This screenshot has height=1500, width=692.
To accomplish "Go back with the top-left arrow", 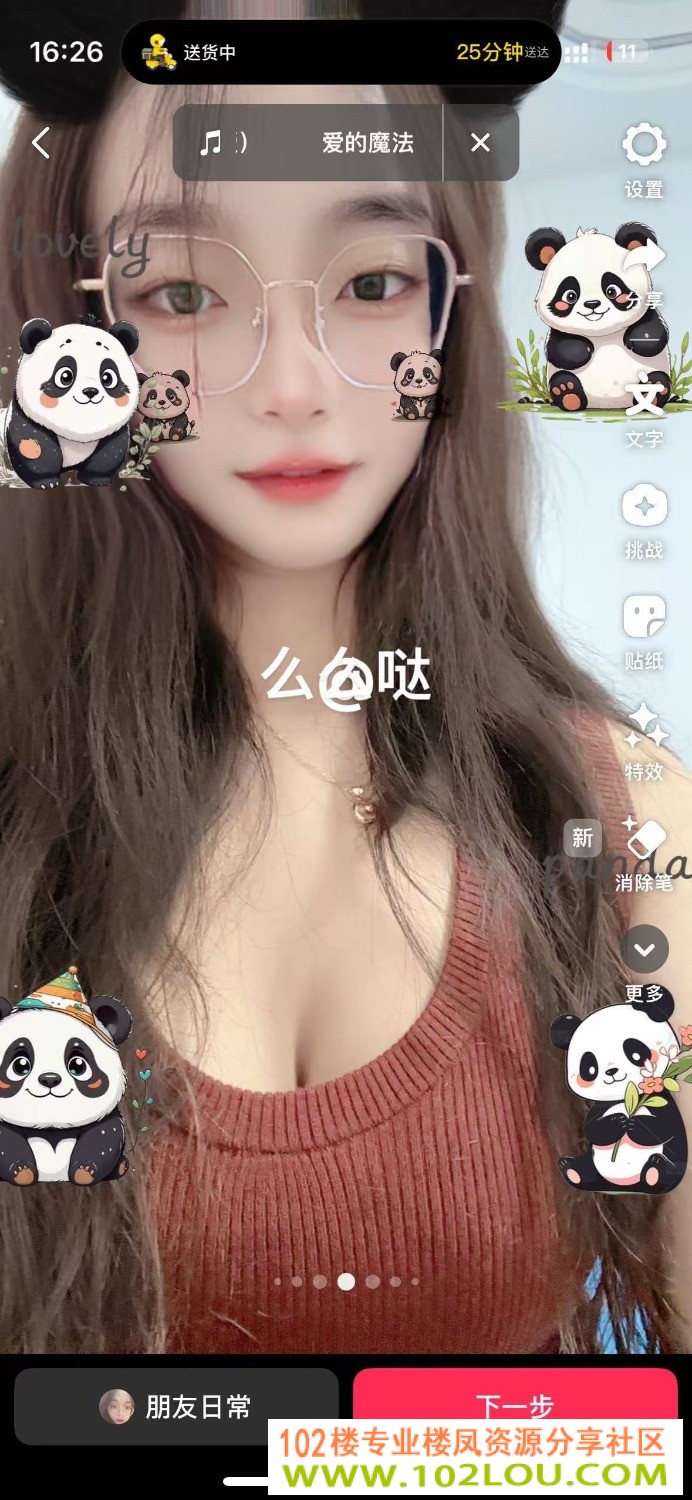I will 40,143.
